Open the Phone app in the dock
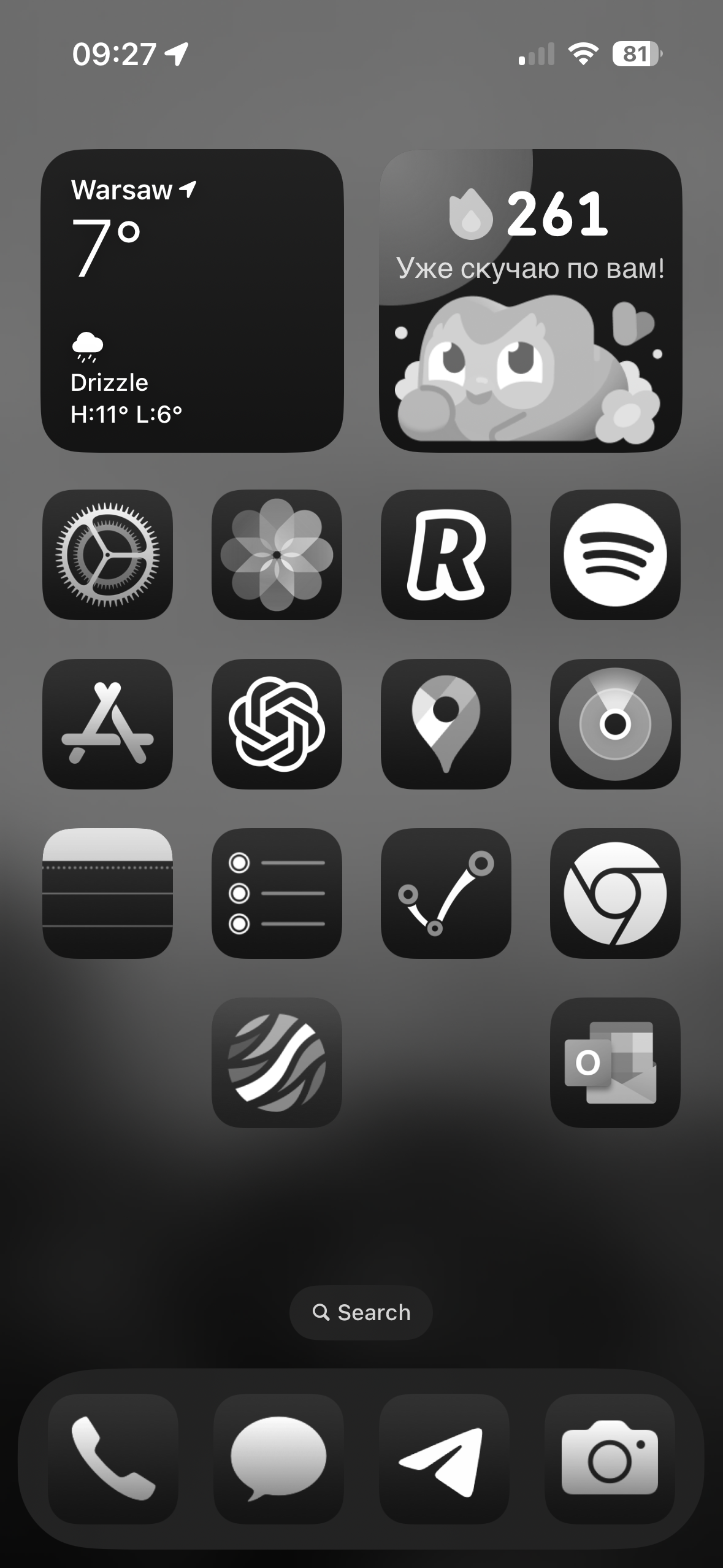723x1568 pixels. (113, 1458)
